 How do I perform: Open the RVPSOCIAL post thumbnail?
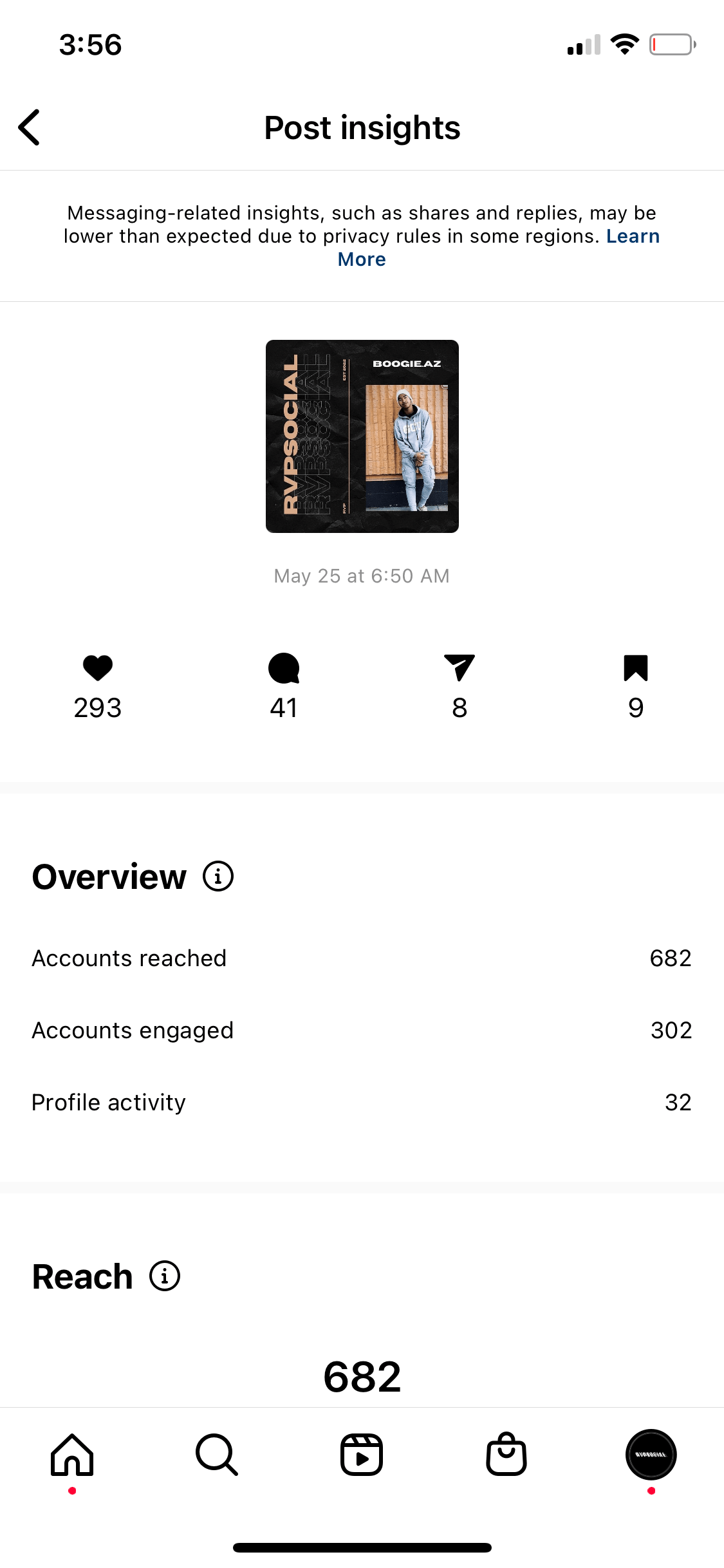point(362,436)
